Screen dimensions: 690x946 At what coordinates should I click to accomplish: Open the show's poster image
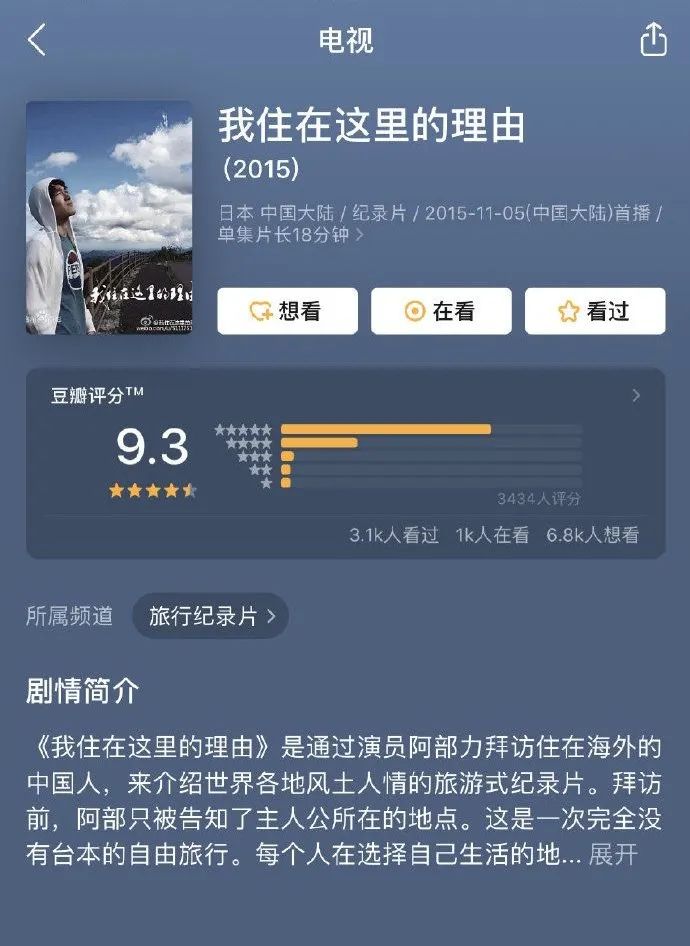point(109,217)
